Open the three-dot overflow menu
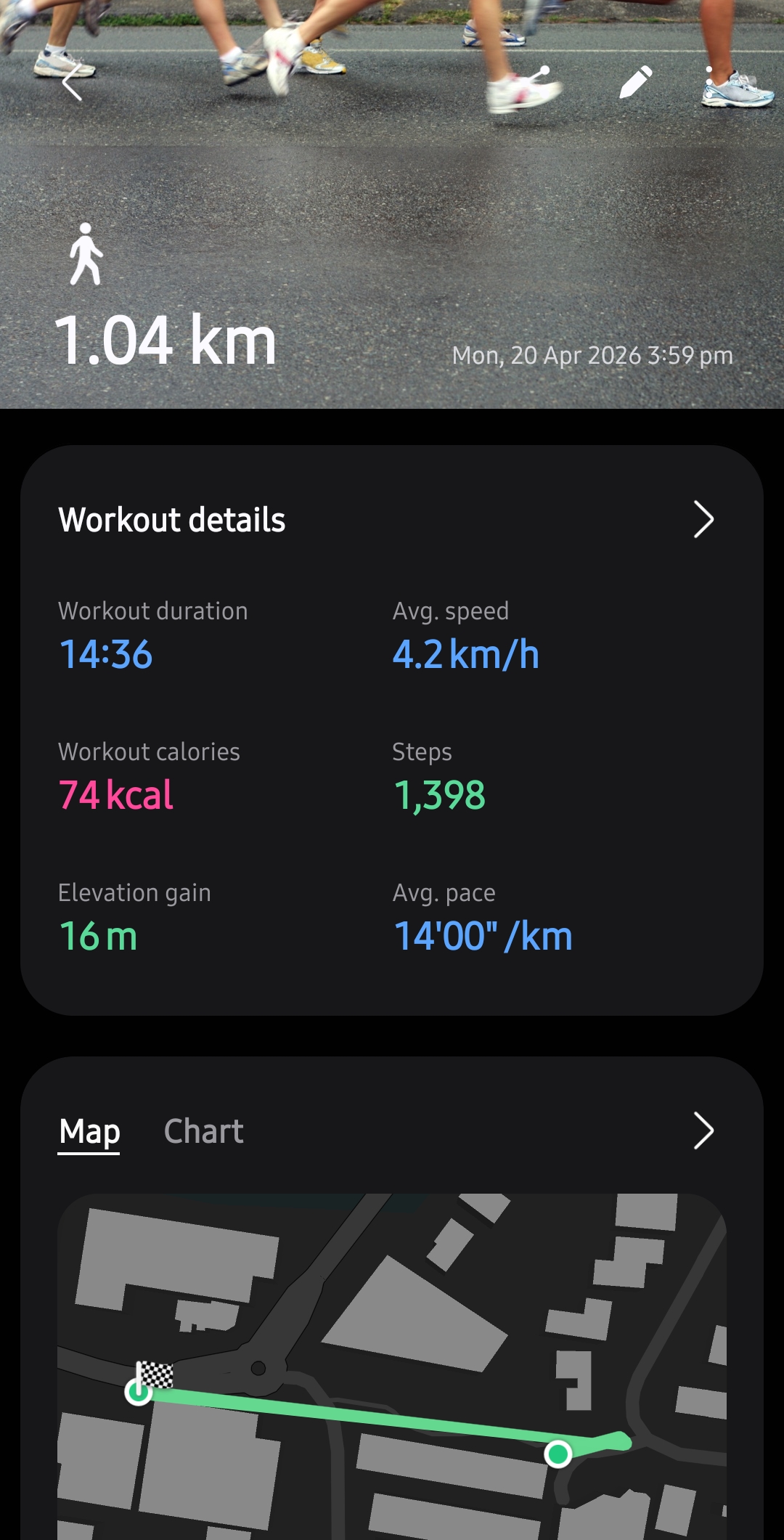 (x=709, y=82)
